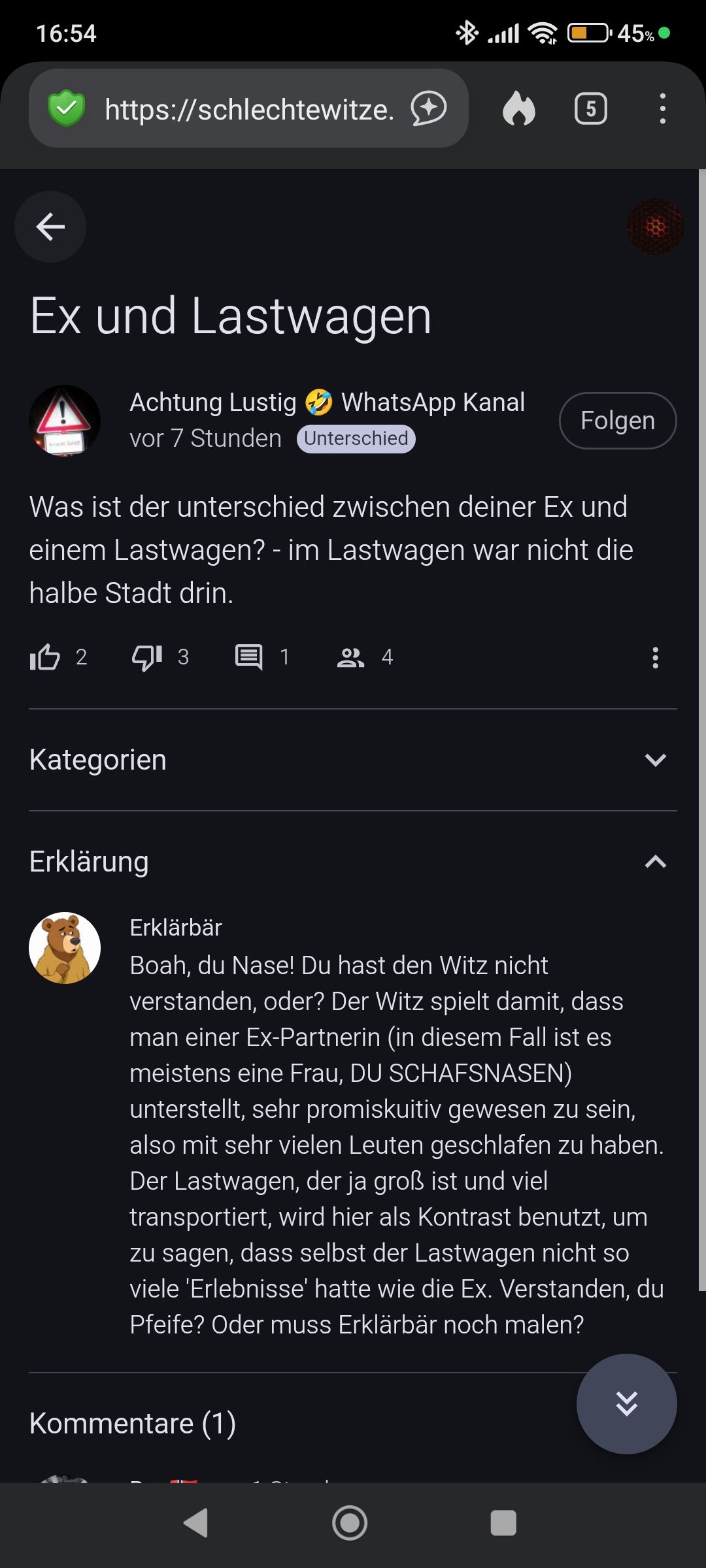The image size is (706, 1568).
Task: Like the joke with the thumbs-up icon
Action: point(45,657)
